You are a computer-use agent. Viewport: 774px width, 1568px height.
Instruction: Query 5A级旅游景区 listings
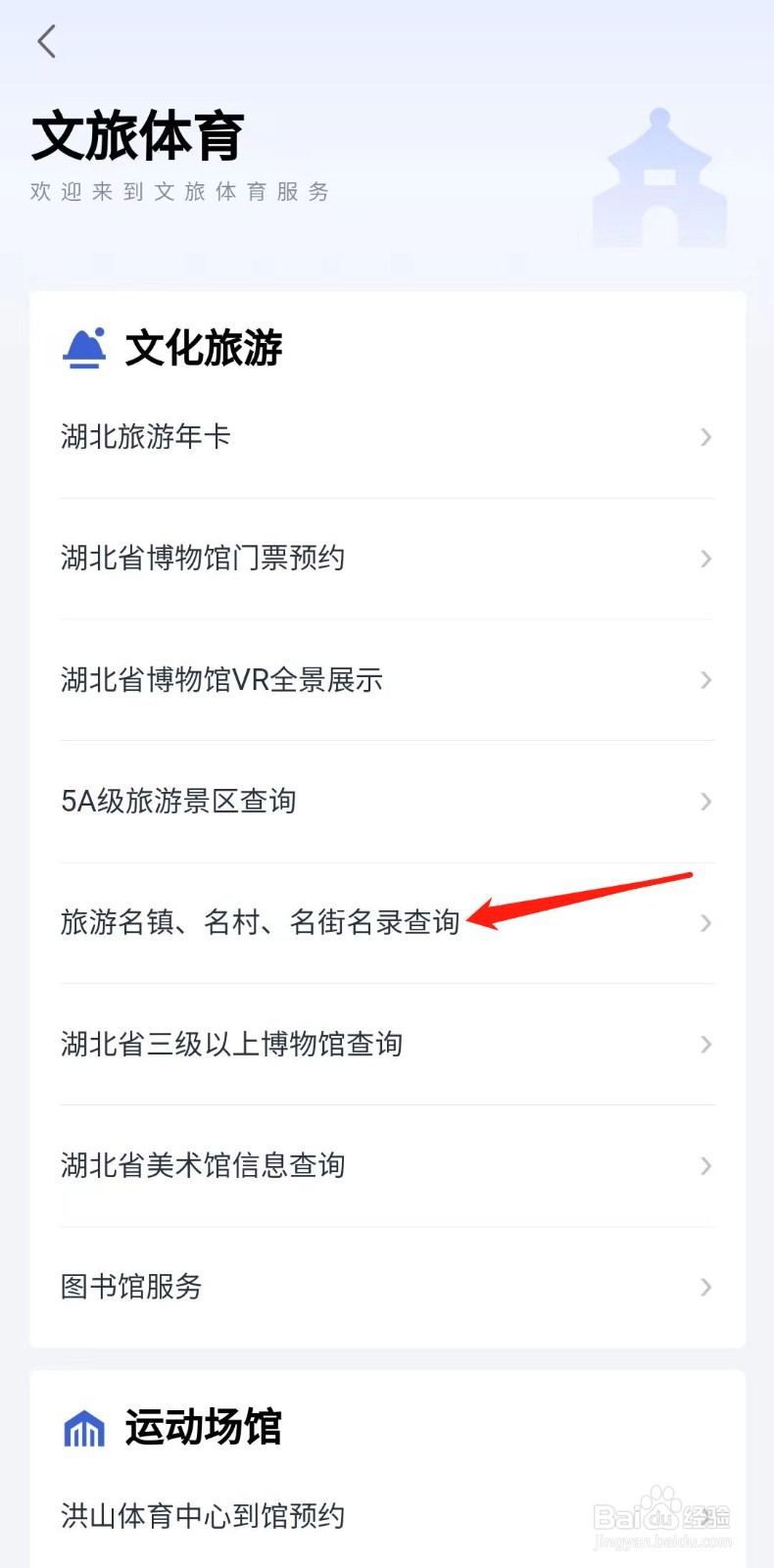click(179, 801)
